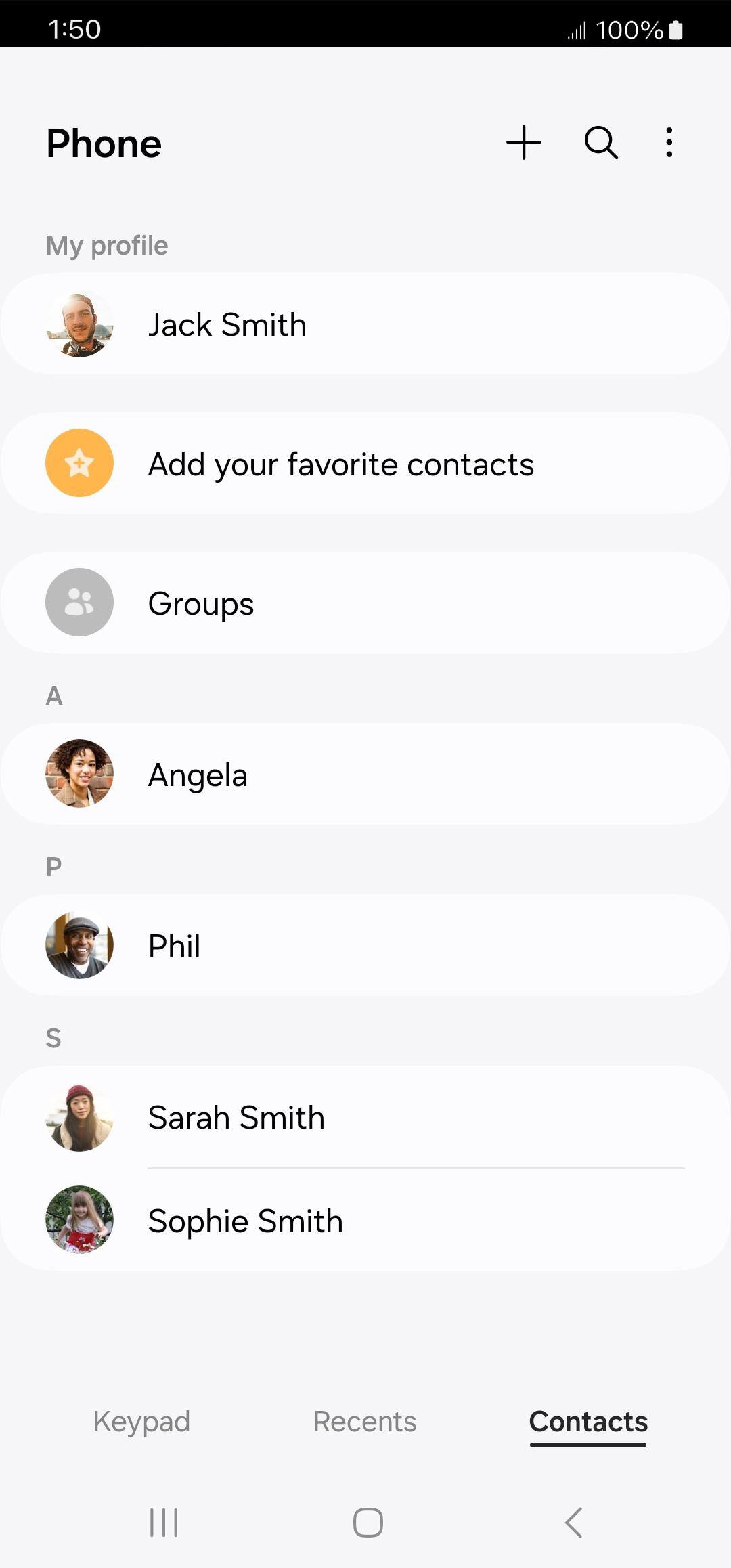Go to the home screen
This screenshot has width=731, height=1568.
[368, 1523]
